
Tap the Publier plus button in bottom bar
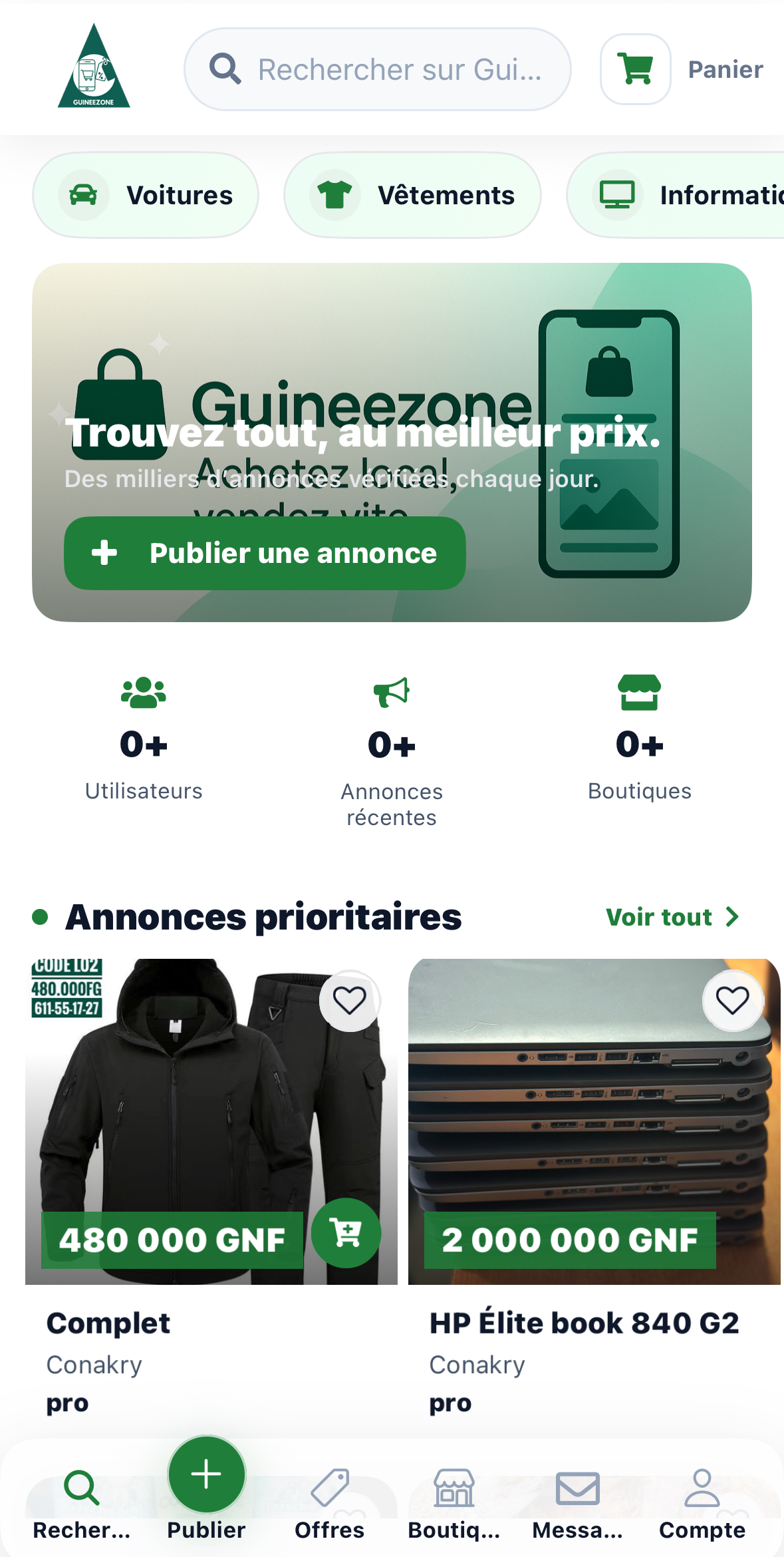click(206, 1476)
